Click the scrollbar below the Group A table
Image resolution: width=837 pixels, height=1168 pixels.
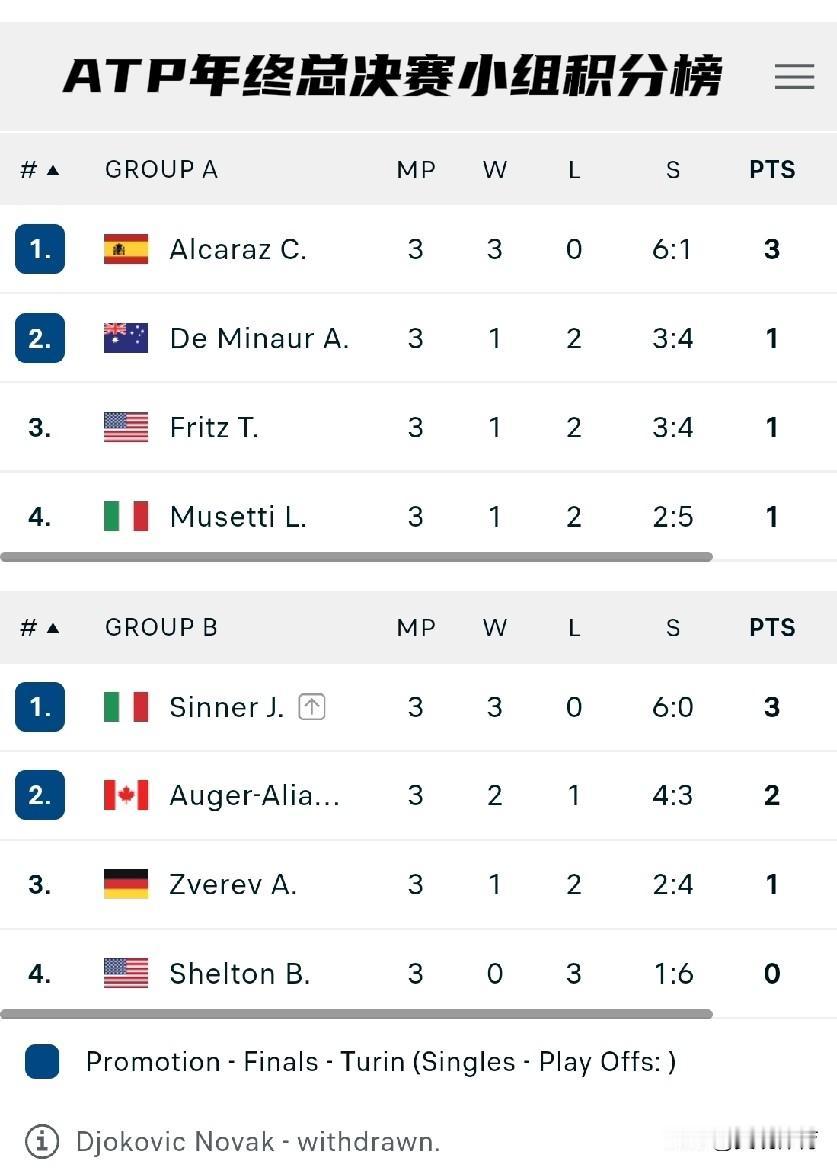(357, 556)
